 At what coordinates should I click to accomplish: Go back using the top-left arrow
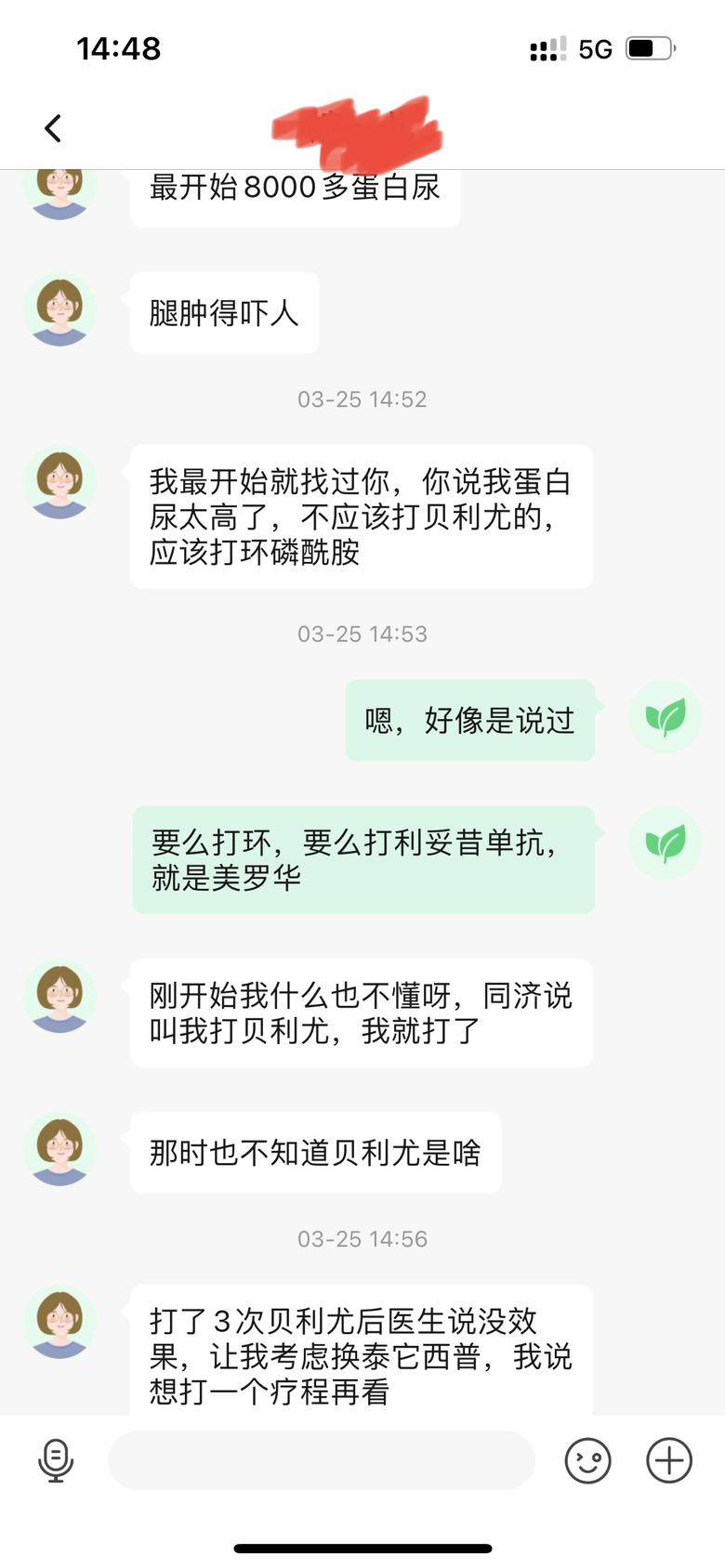click(x=53, y=128)
